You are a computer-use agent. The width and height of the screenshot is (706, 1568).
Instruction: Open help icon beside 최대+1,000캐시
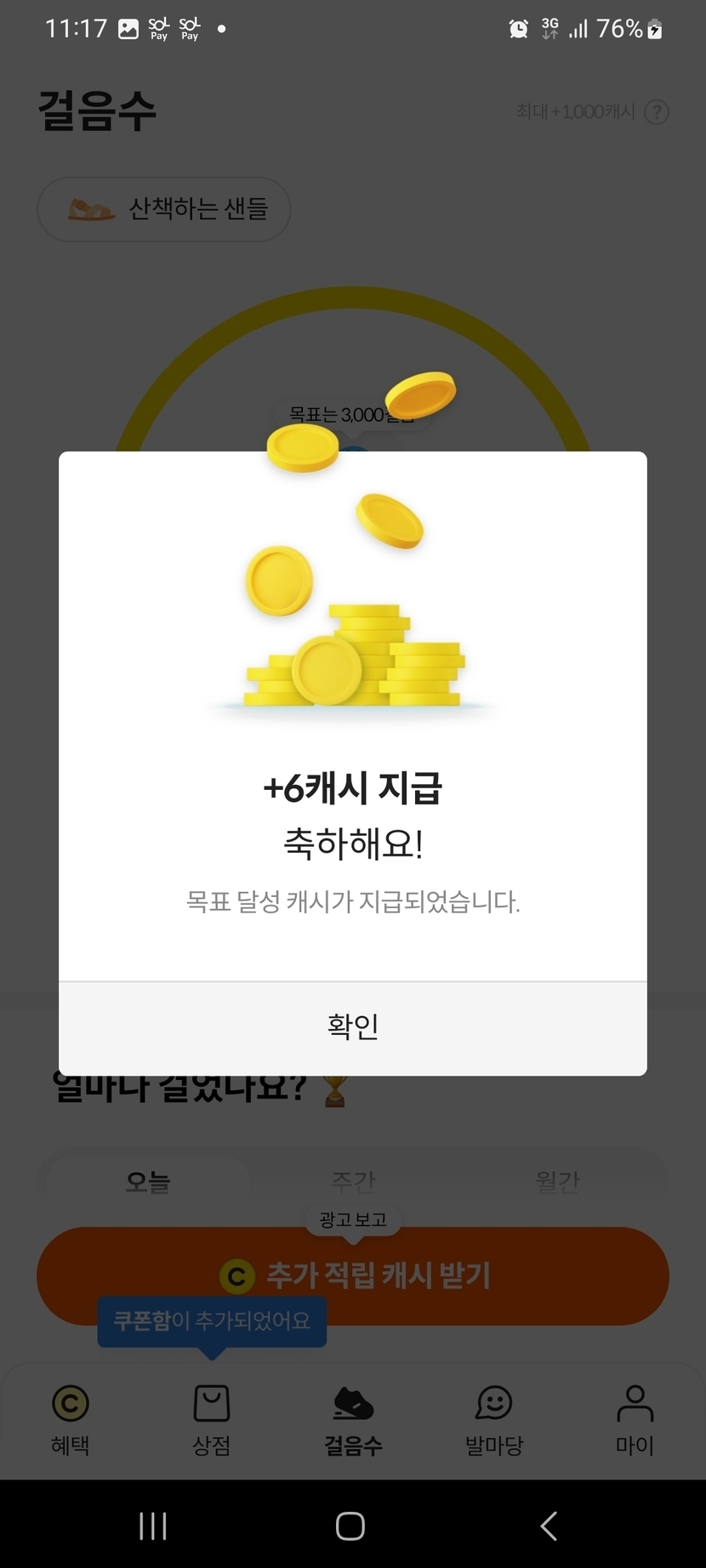point(657,112)
